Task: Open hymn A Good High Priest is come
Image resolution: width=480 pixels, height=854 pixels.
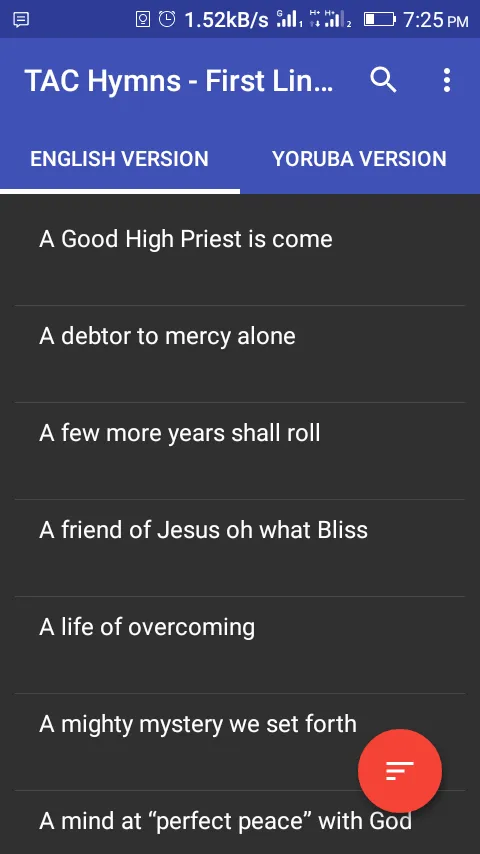Action: 240,250
